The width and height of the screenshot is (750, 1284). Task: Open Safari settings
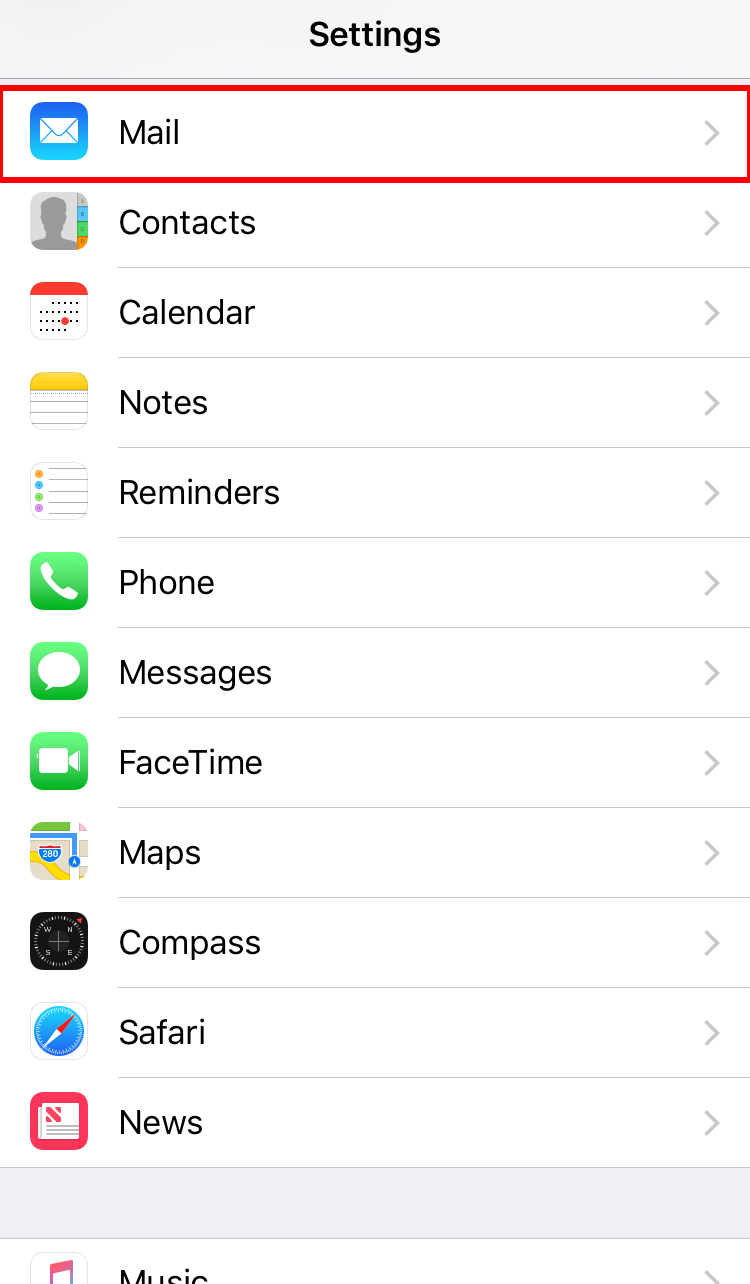[375, 1032]
